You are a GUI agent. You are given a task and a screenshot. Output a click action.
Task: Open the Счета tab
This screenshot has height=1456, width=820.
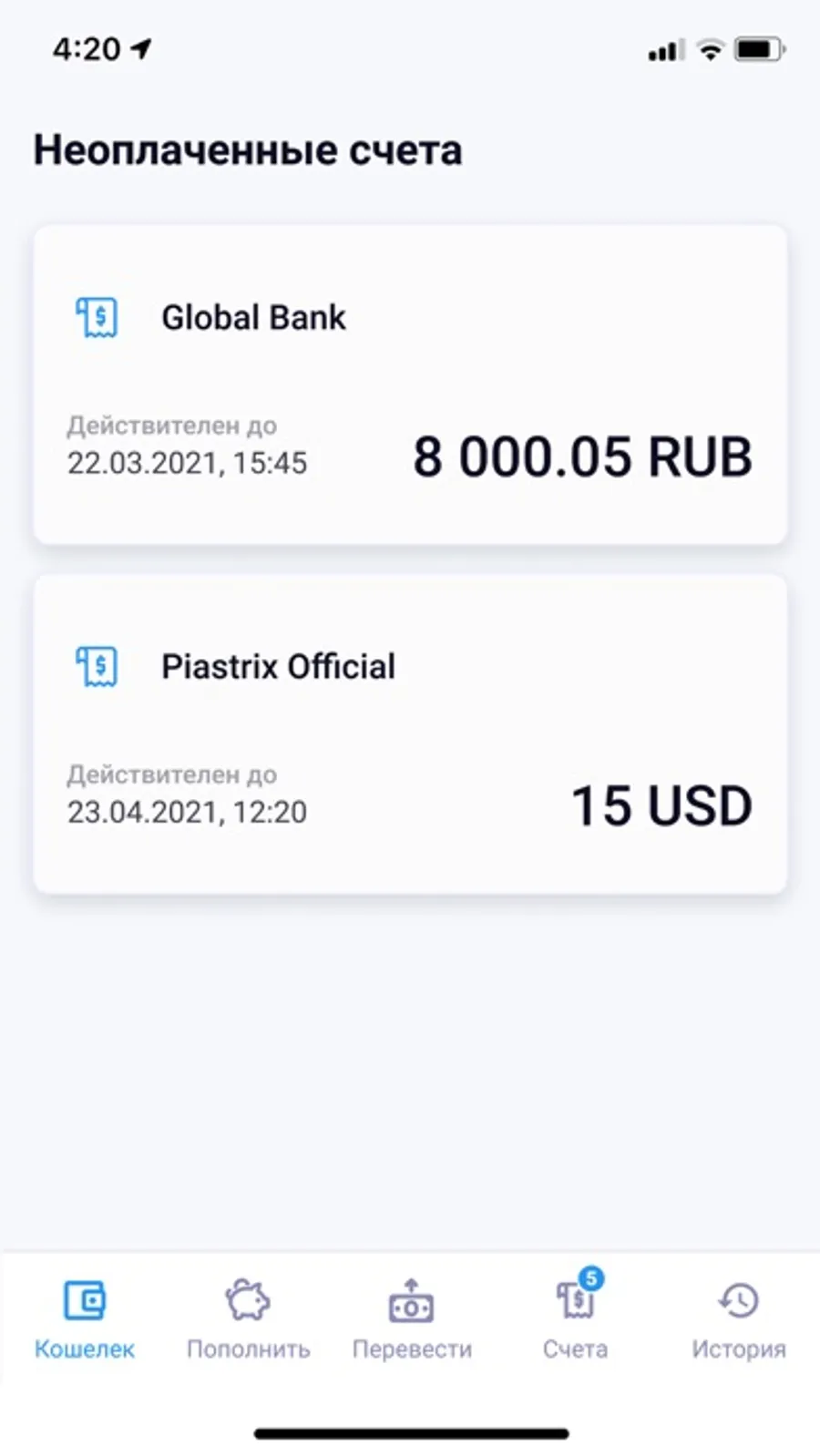(576, 1318)
